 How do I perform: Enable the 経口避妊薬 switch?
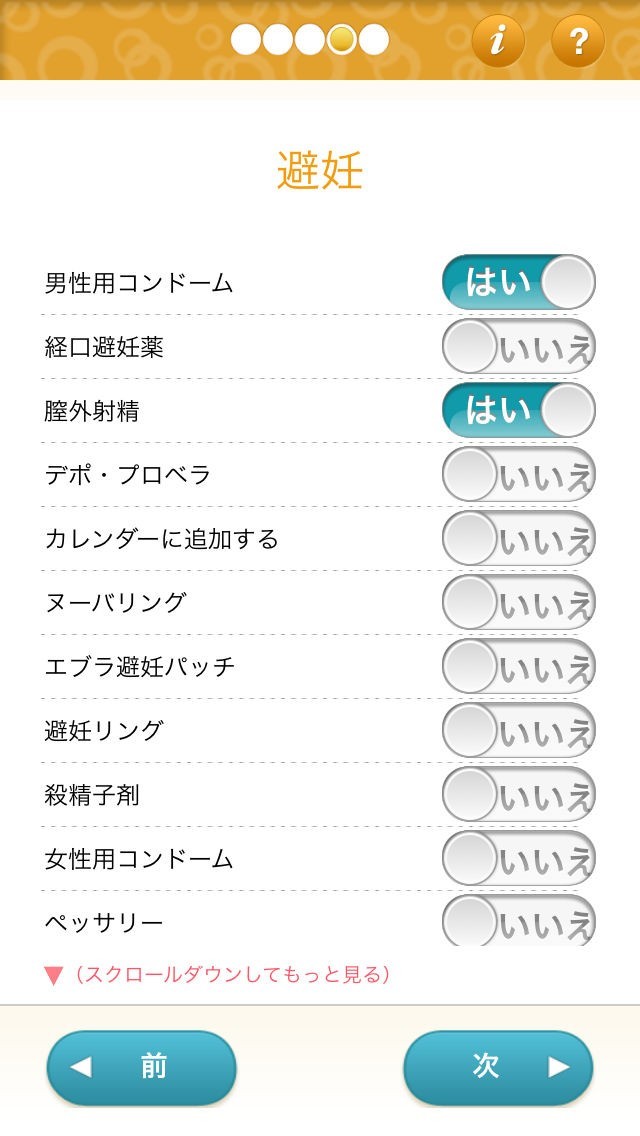[518, 346]
